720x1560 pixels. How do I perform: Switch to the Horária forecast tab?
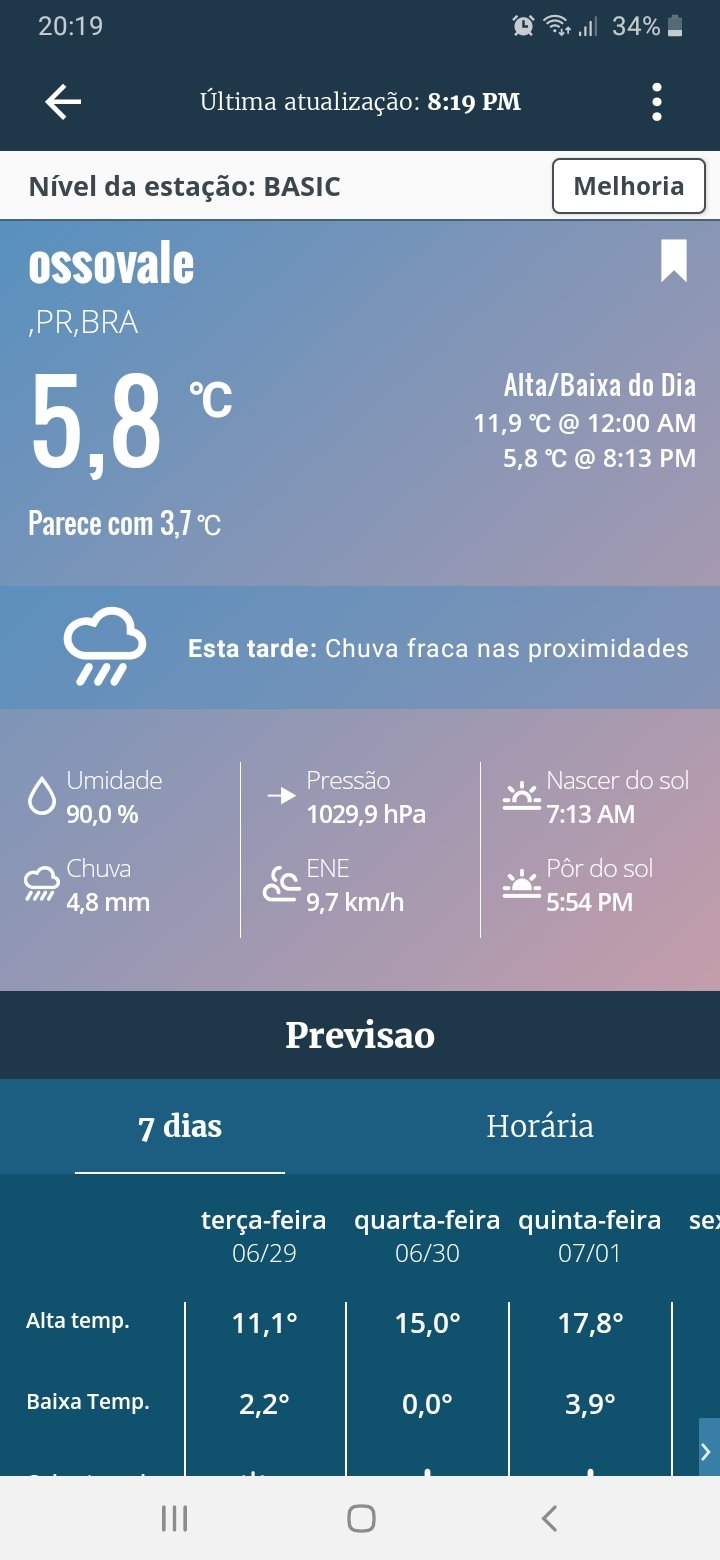coord(540,1126)
